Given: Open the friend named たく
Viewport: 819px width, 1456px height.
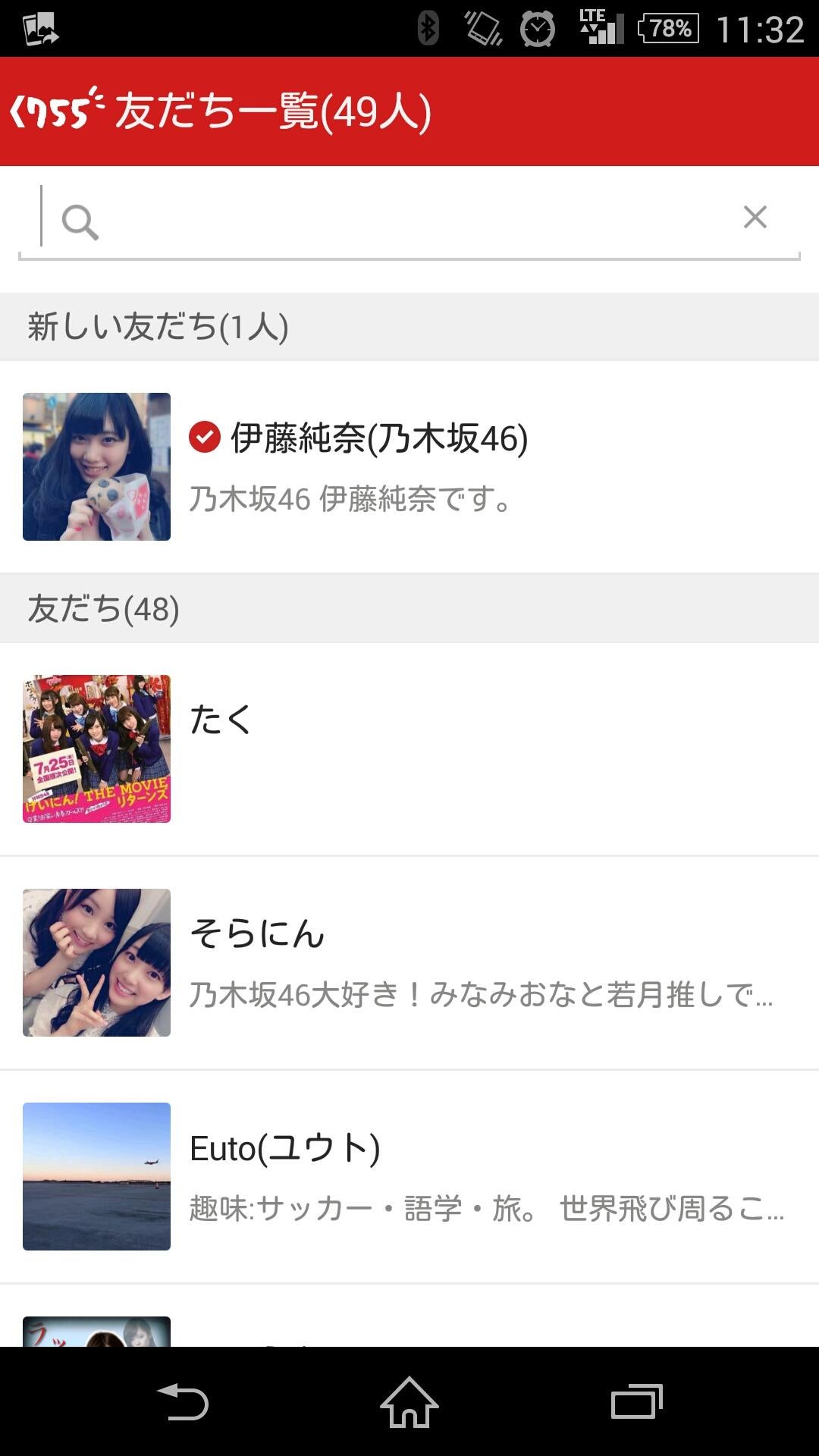Looking at the screenshot, I should (x=409, y=748).
